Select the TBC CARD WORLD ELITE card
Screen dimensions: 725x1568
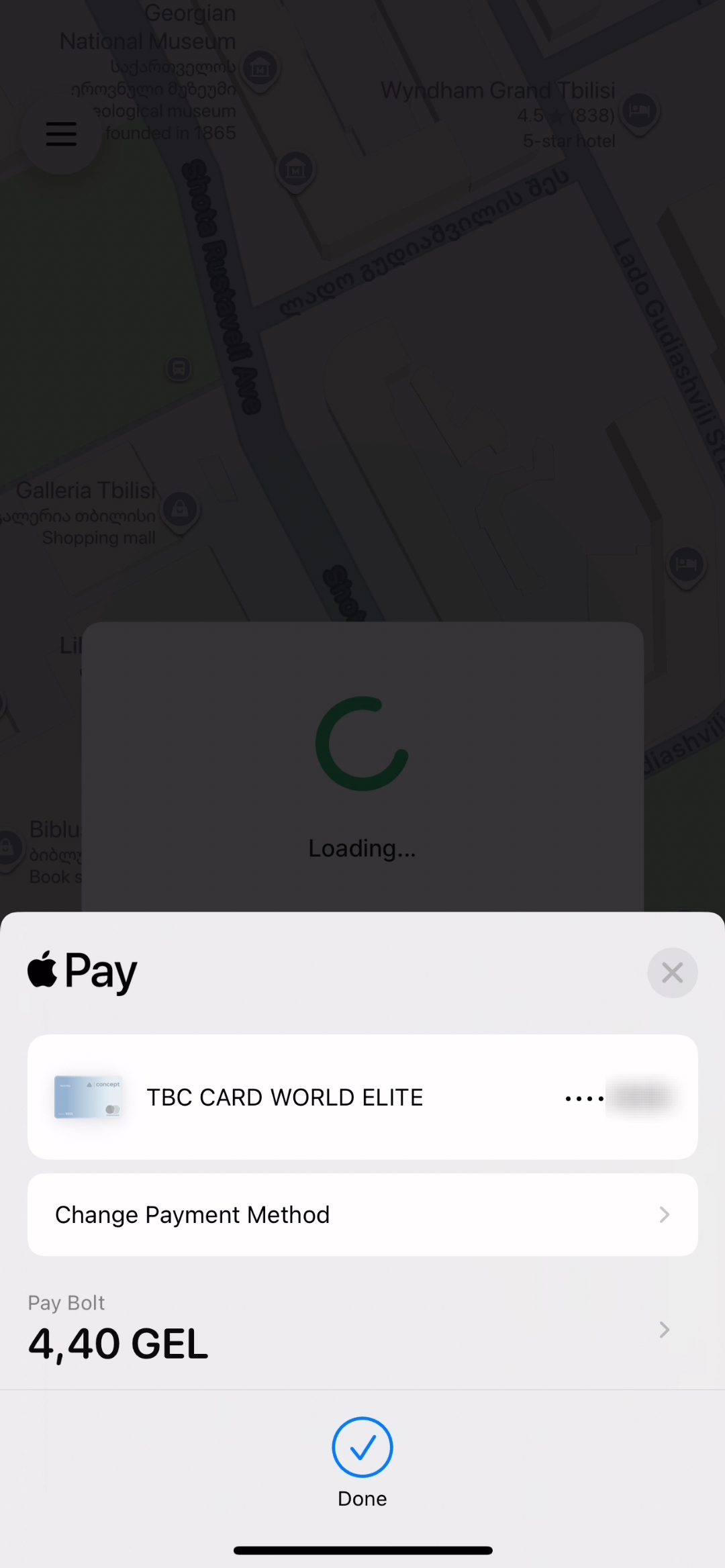[x=362, y=1097]
